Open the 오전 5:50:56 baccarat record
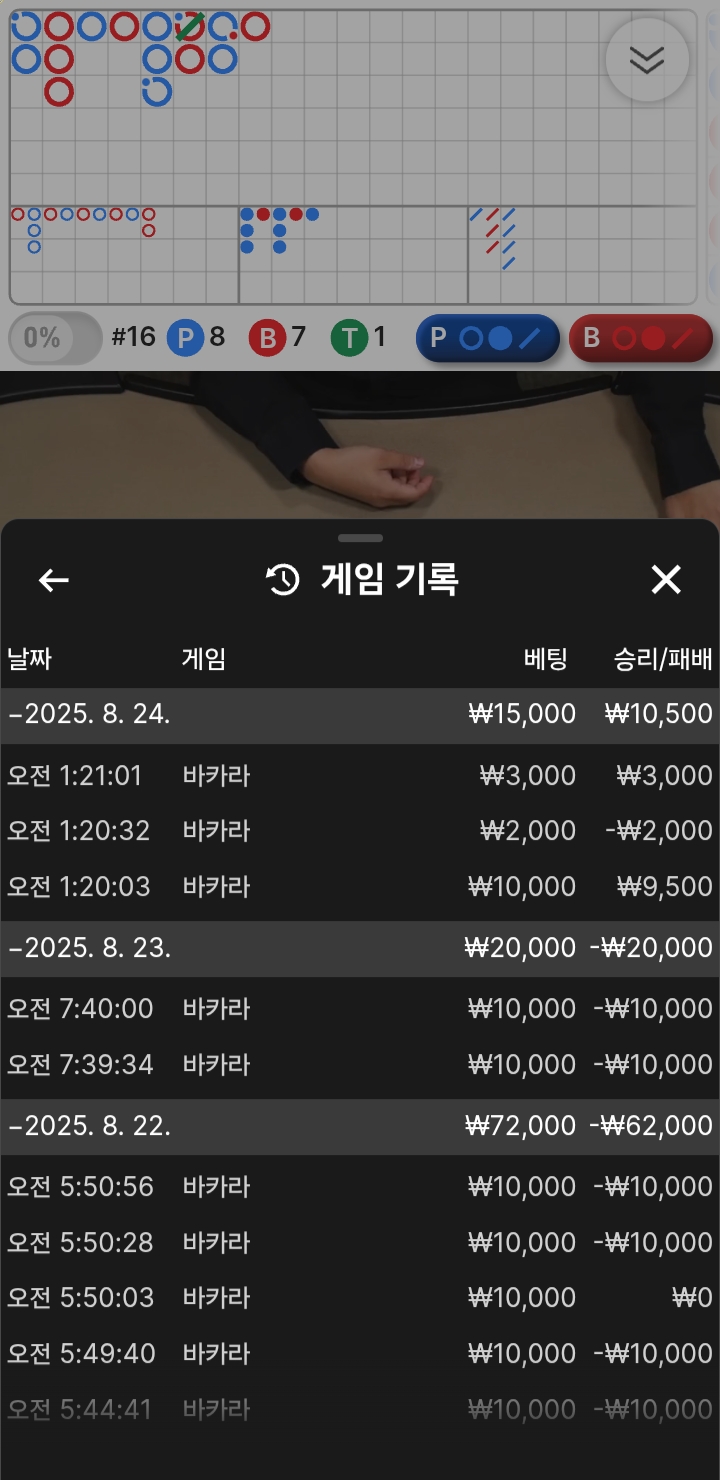Screen dimensions: 720x1480 click(360, 1187)
